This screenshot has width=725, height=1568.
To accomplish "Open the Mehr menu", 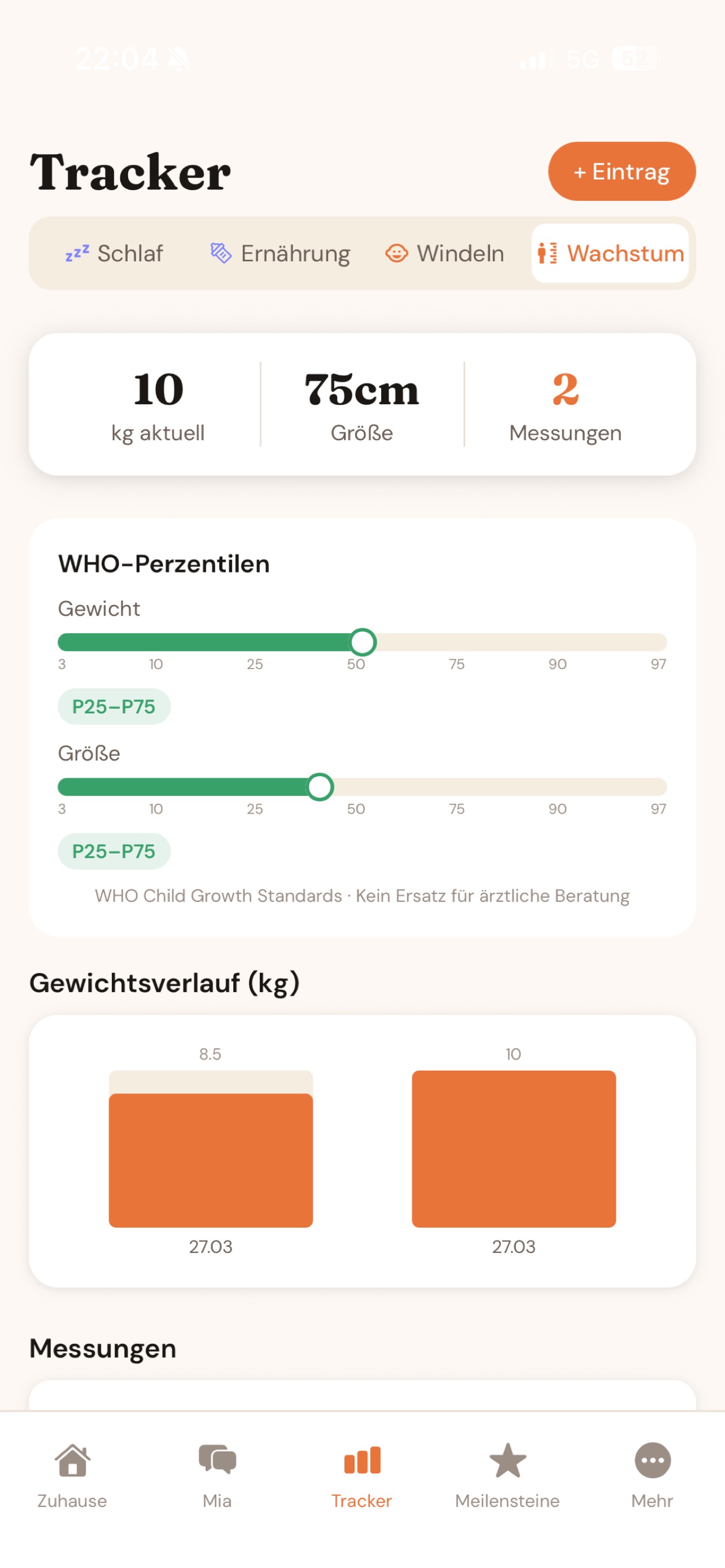I will pos(652,1474).
